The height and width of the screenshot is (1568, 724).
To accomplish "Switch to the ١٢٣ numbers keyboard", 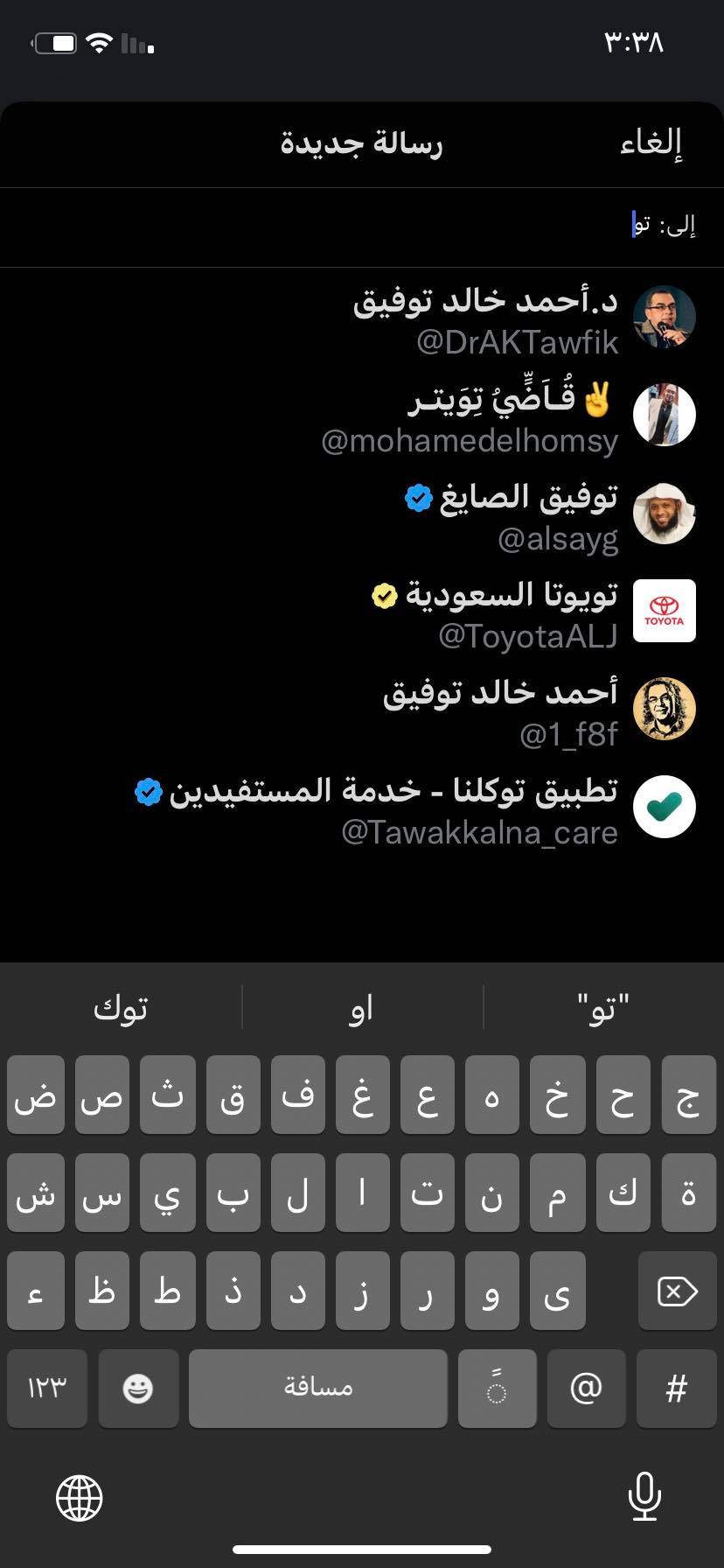I will coord(47,1389).
